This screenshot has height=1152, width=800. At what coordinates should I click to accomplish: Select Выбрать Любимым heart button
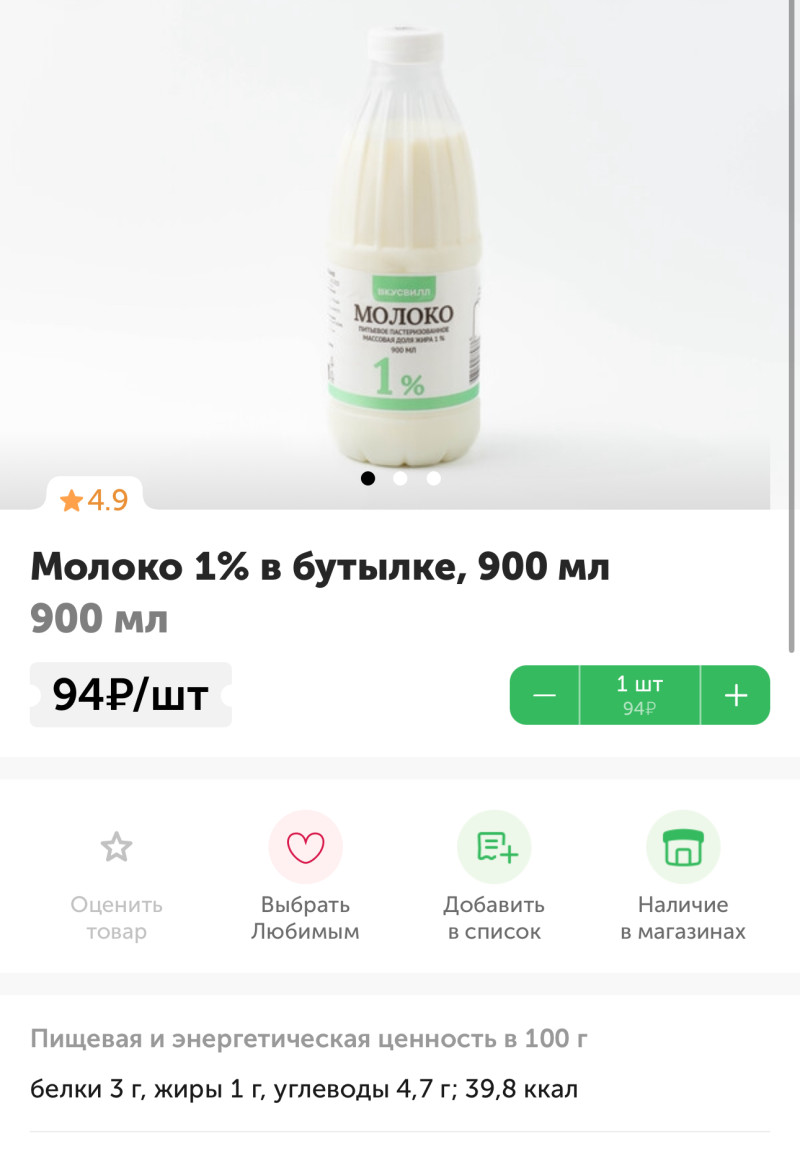click(305, 848)
